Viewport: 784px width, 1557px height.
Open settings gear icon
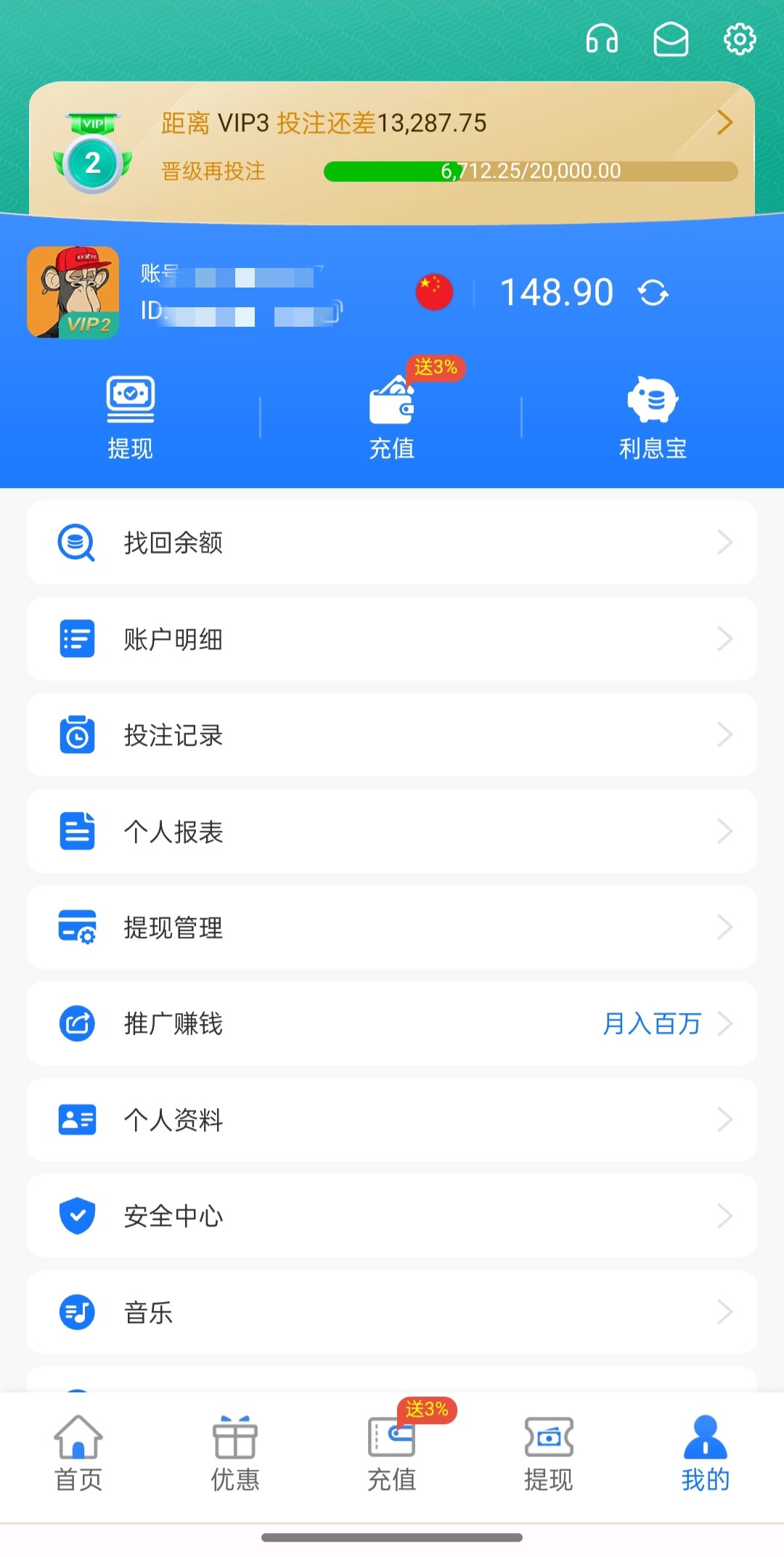[x=740, y=39]
